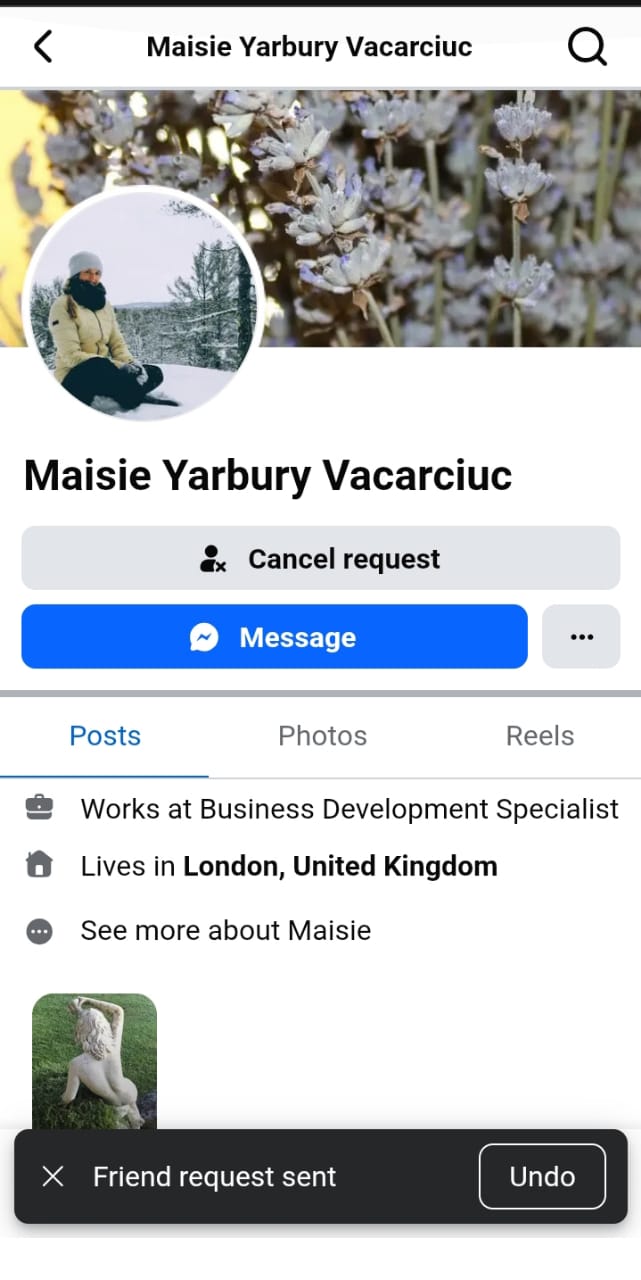Screen dimensions: 641x1280
Task: Undo the friend request sent
Action: pos(542,1177)
